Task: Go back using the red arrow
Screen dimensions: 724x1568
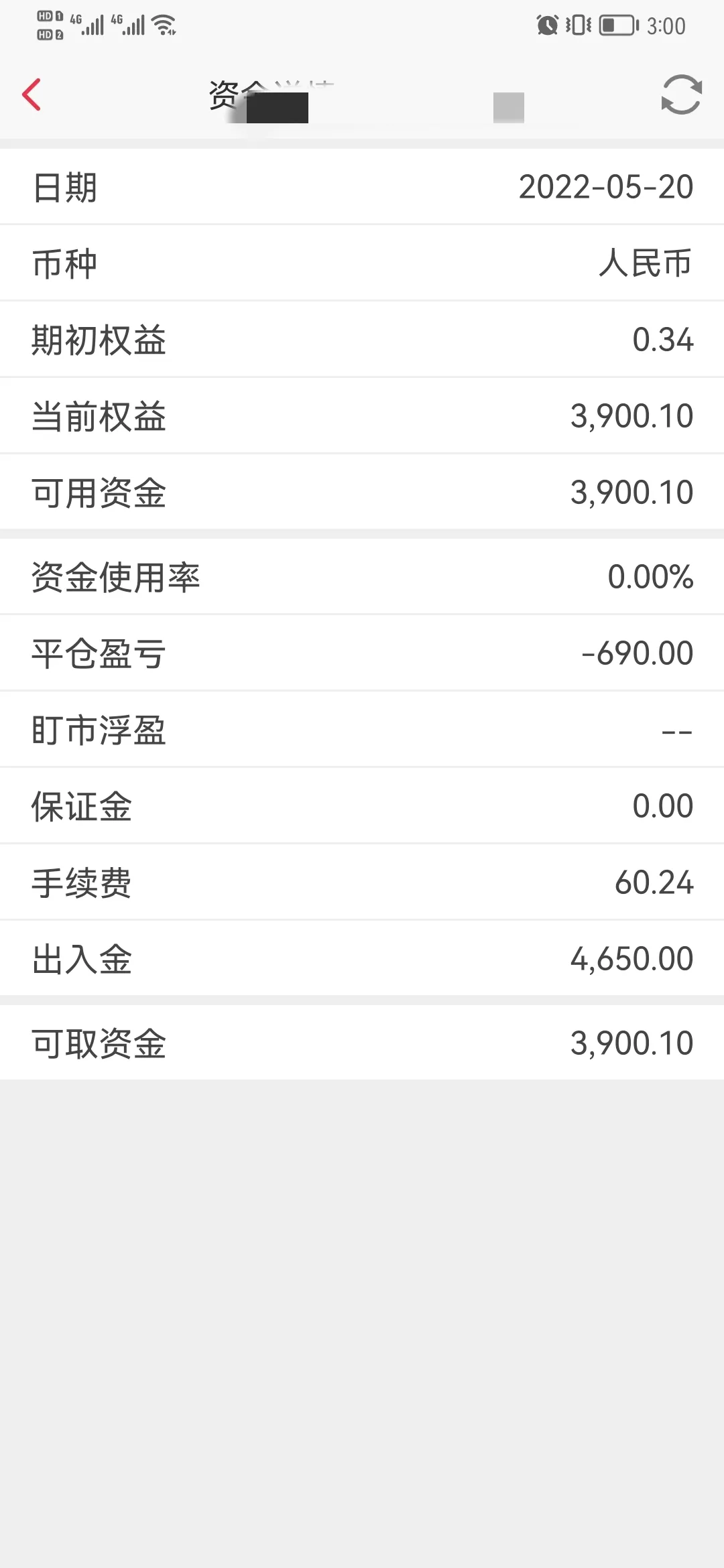Action: click(32, 94)
